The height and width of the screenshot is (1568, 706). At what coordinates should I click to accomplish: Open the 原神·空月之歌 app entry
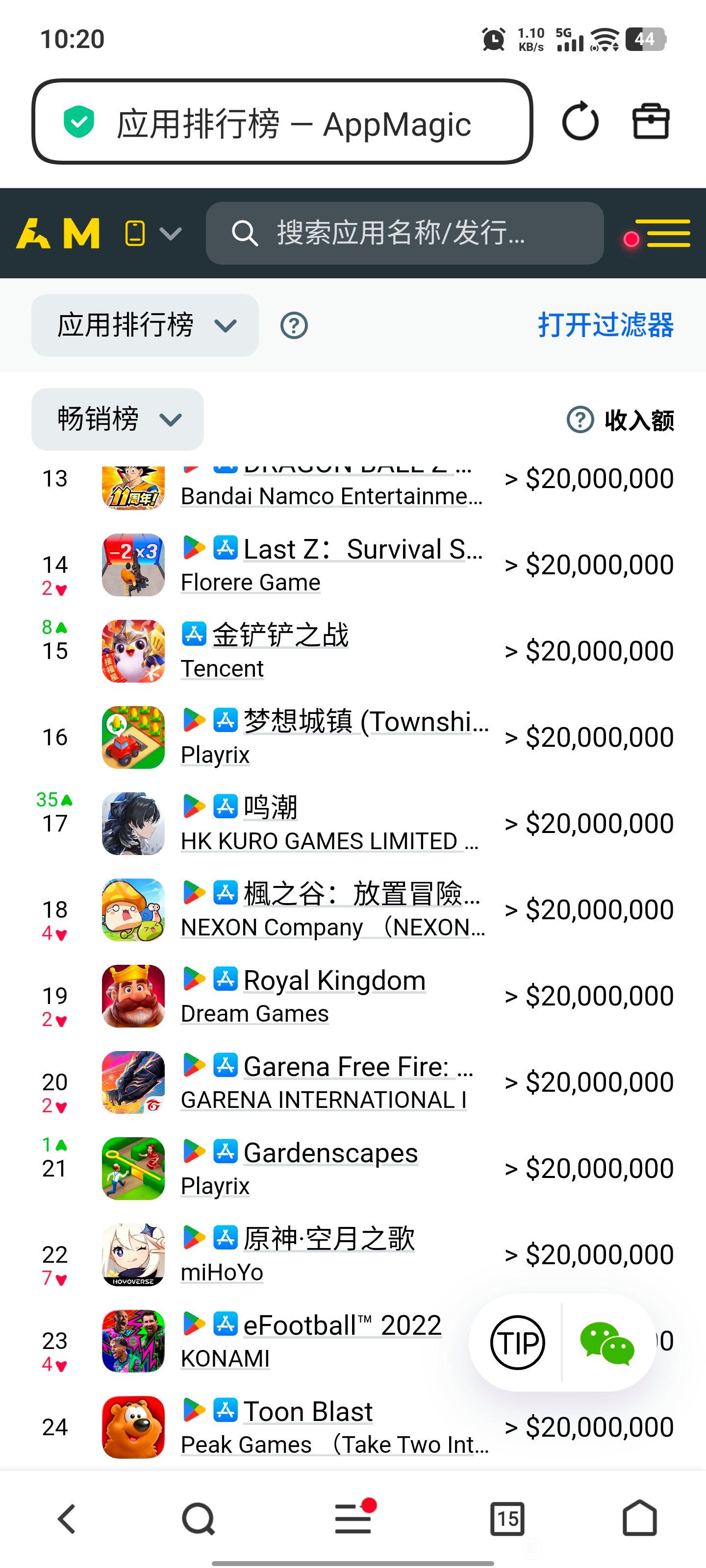click(x=329, y=1239)
